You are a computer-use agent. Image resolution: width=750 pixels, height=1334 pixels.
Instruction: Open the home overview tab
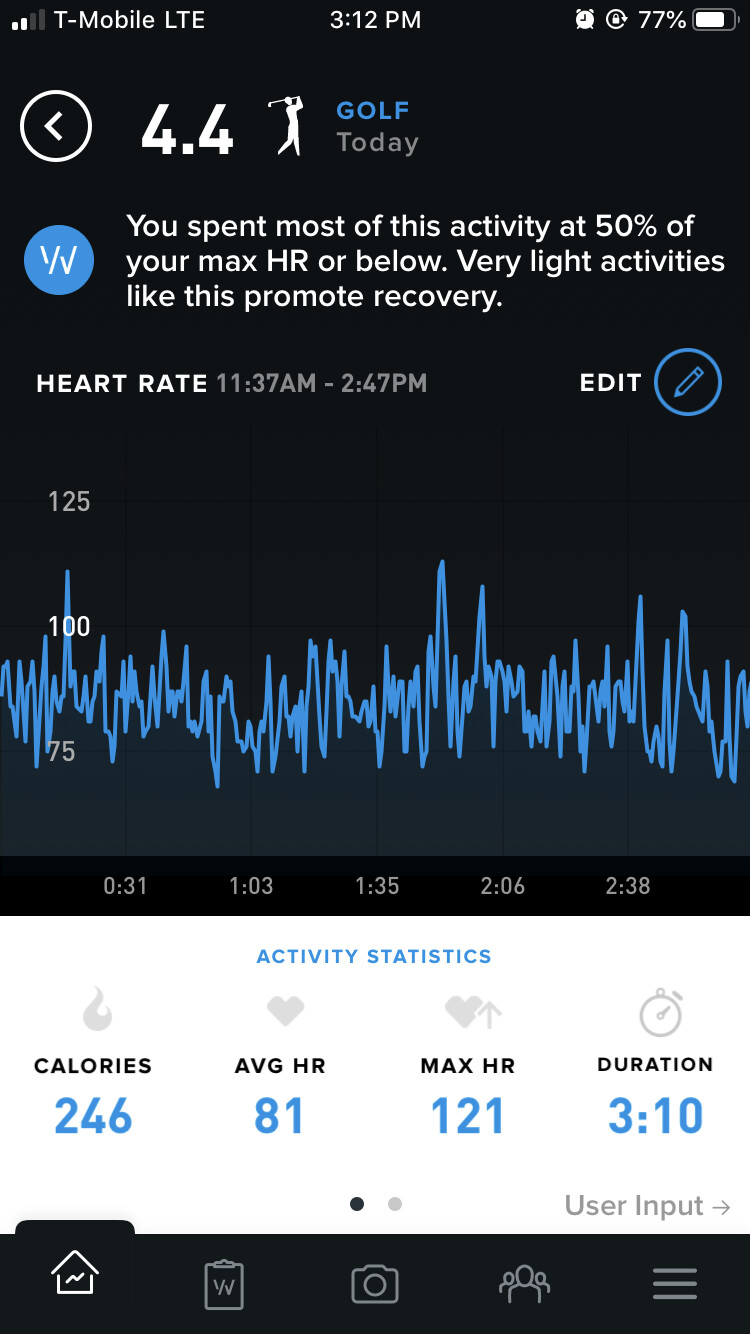pos(75,1274)
